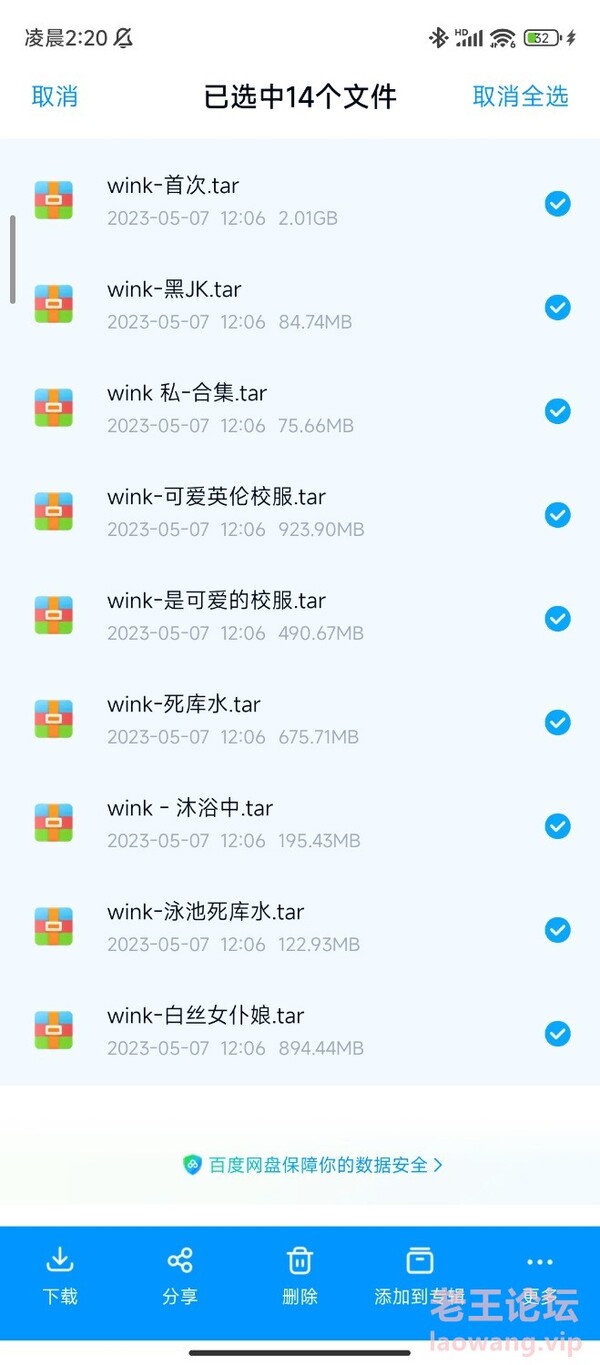Open 百度网盘保障你的数据安全 link

click(x=313, y=1164)
